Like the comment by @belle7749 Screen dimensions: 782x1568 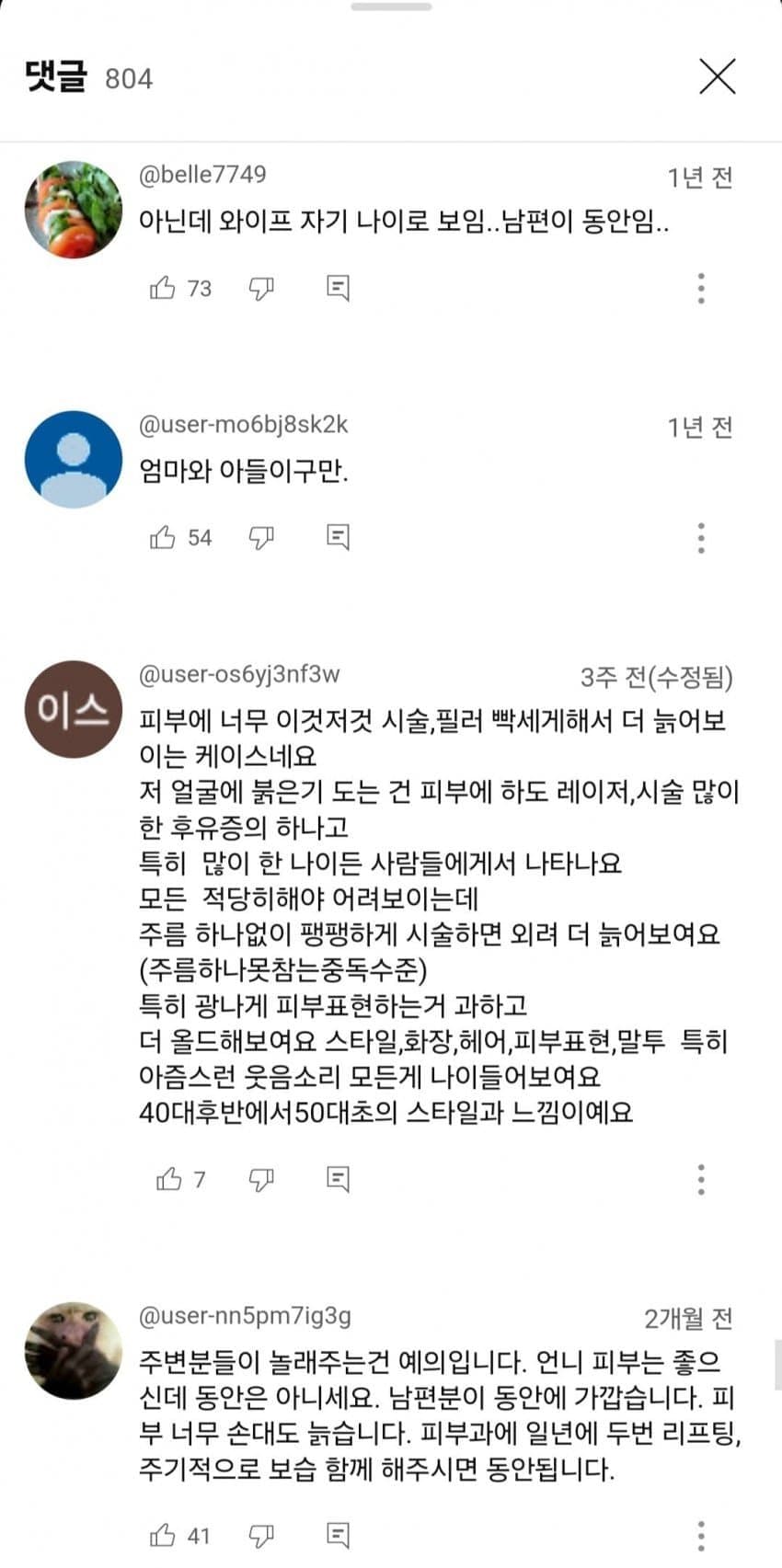pyautogui.click(x=163, y=288)
